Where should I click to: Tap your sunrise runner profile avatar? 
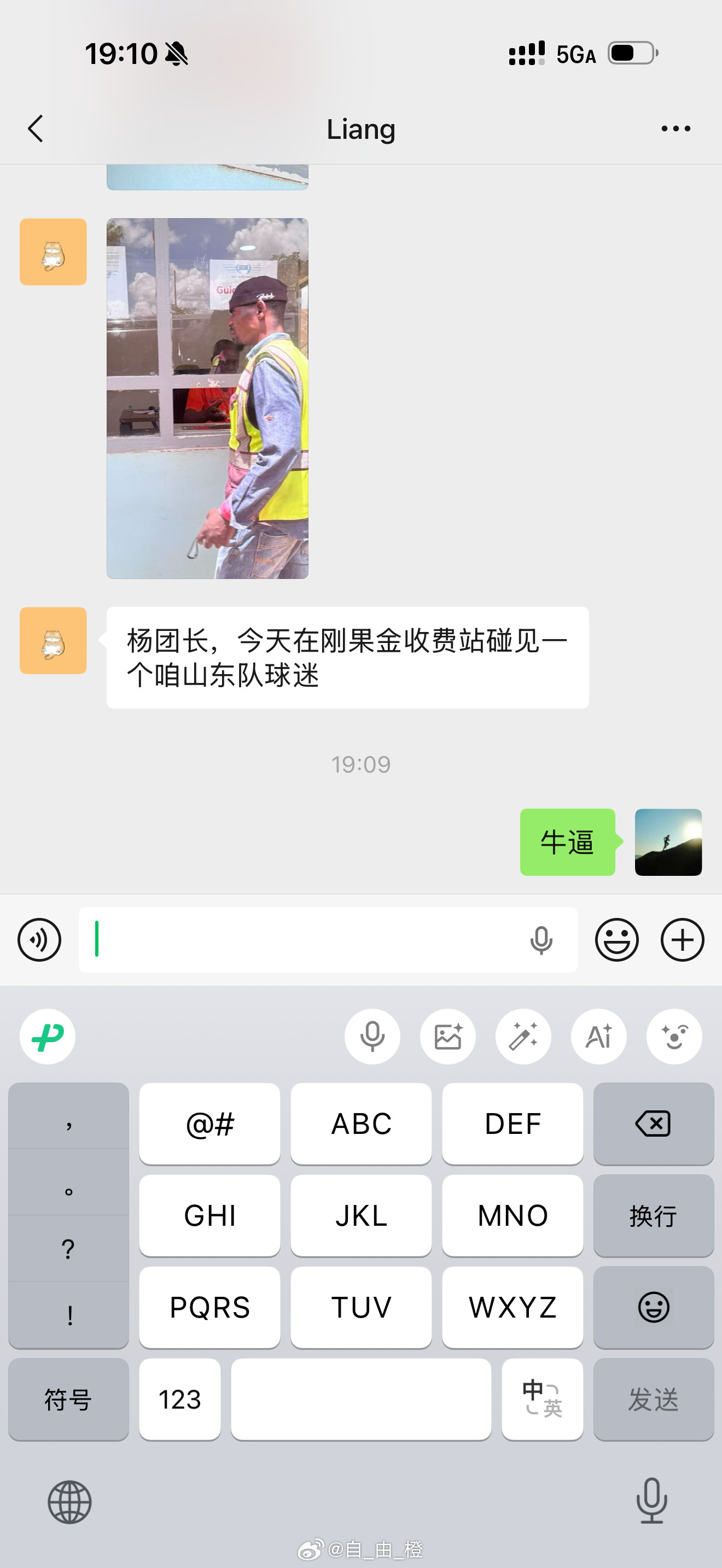pos(668,841)
